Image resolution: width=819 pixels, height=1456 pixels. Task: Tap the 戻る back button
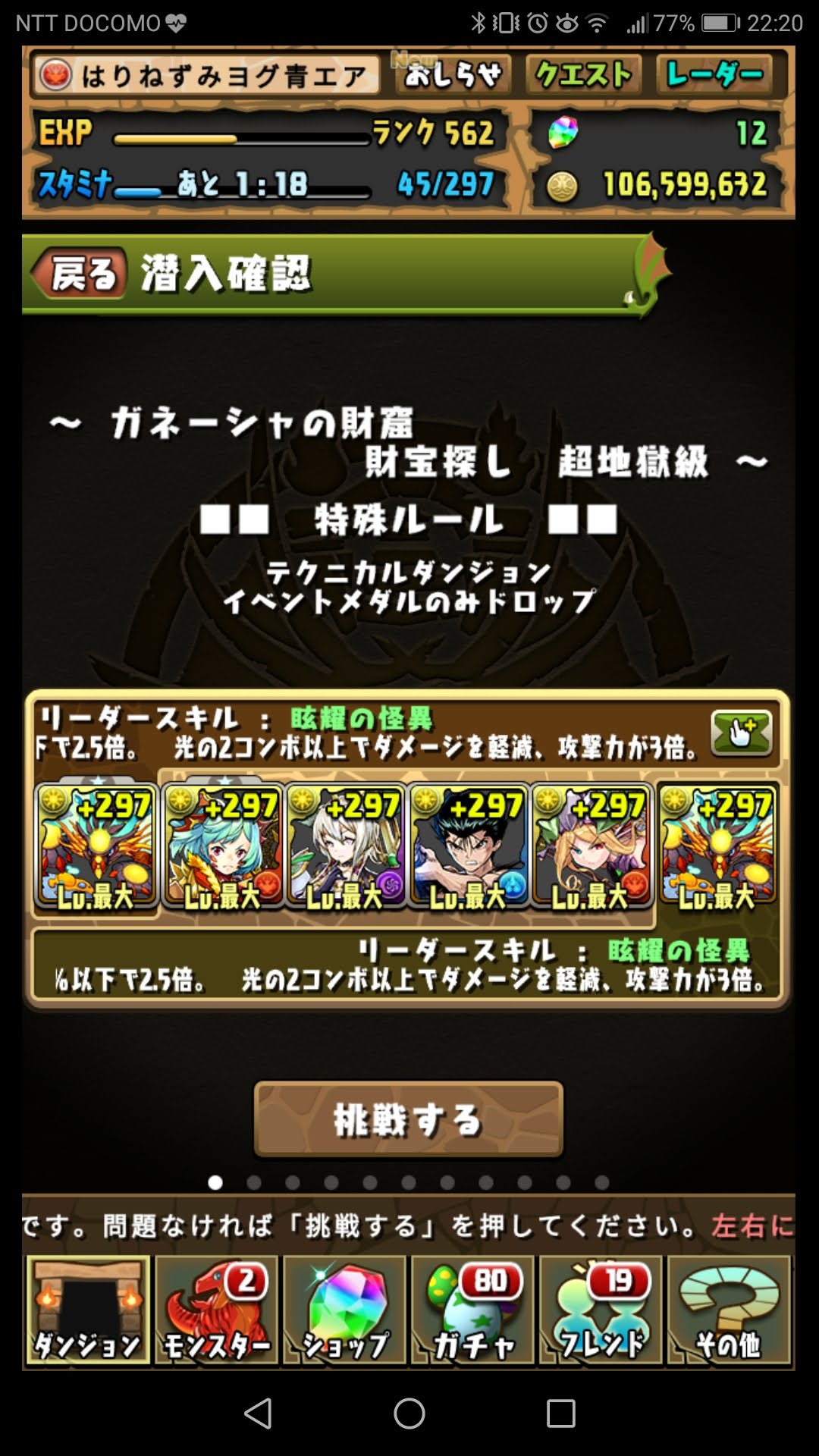[x=80, y=274]
